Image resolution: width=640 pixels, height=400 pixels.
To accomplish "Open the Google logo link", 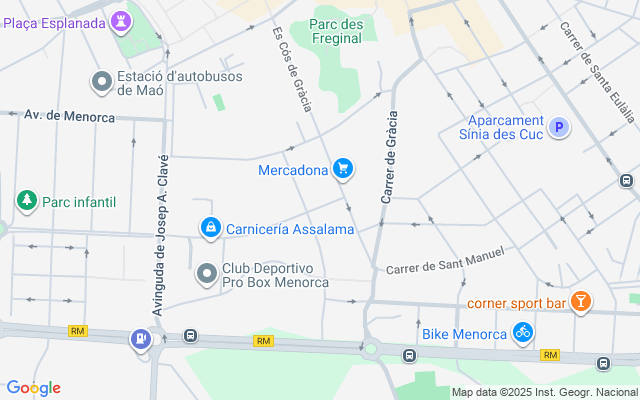I will 33,388.
